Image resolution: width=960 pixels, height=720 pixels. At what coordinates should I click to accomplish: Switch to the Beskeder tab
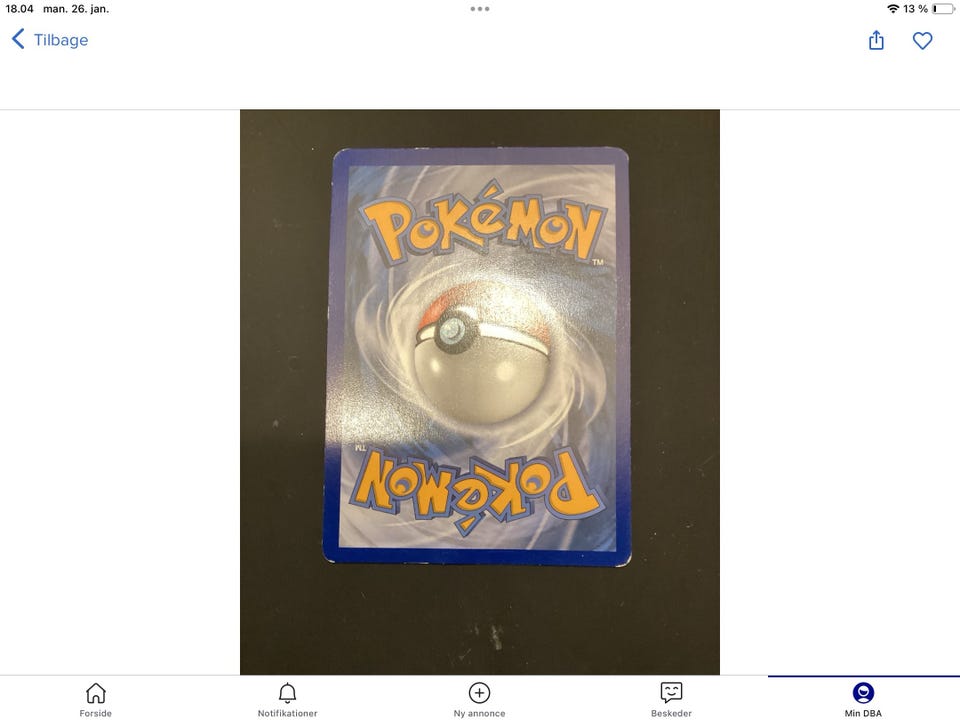[671, 698]
